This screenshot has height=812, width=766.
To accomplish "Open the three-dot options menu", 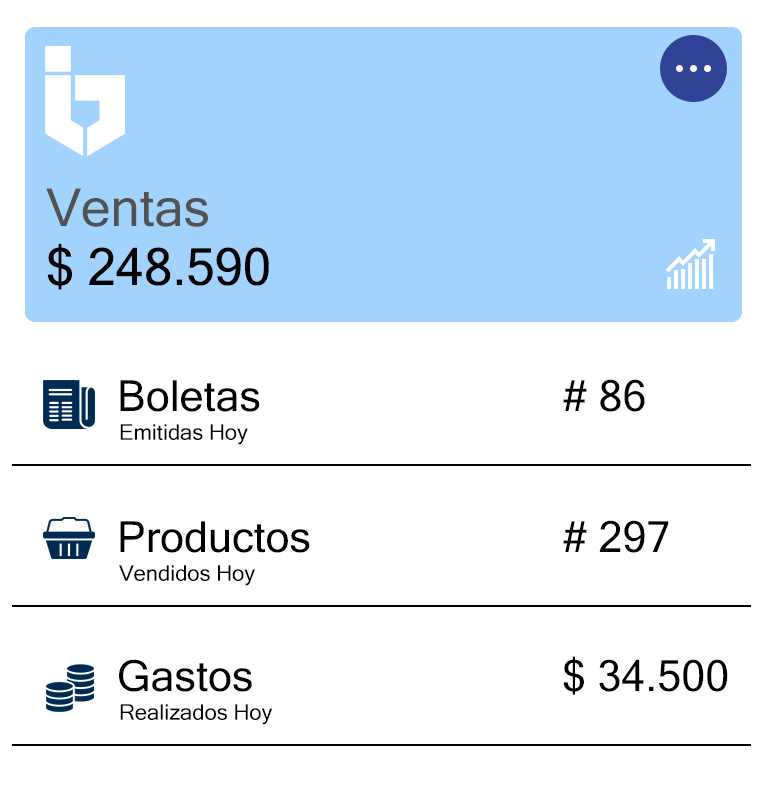I will tap(693, 69).
